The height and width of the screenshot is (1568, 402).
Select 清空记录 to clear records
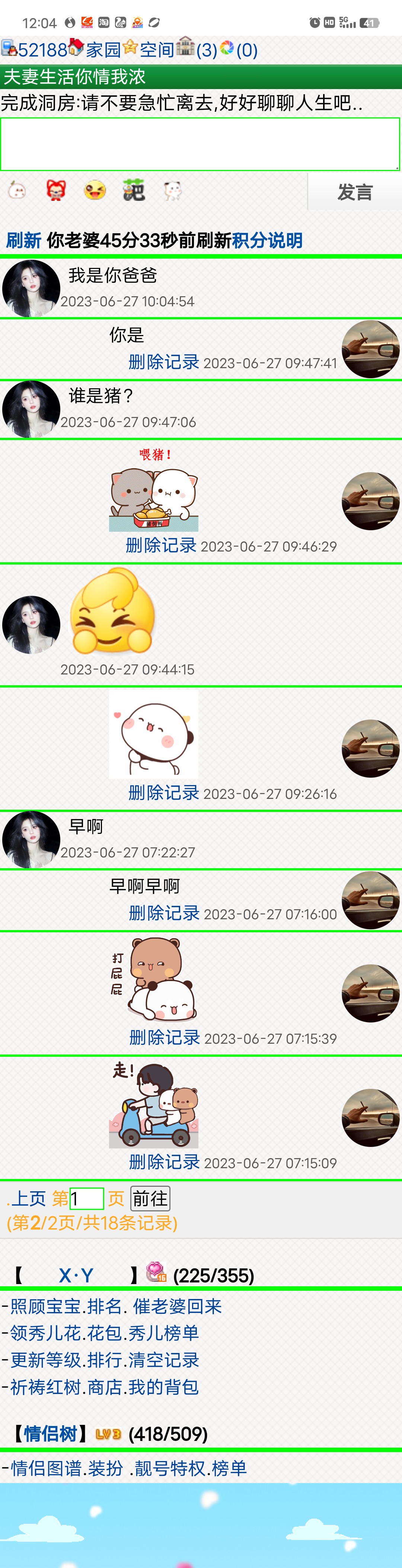click(x=164, y=1360)
